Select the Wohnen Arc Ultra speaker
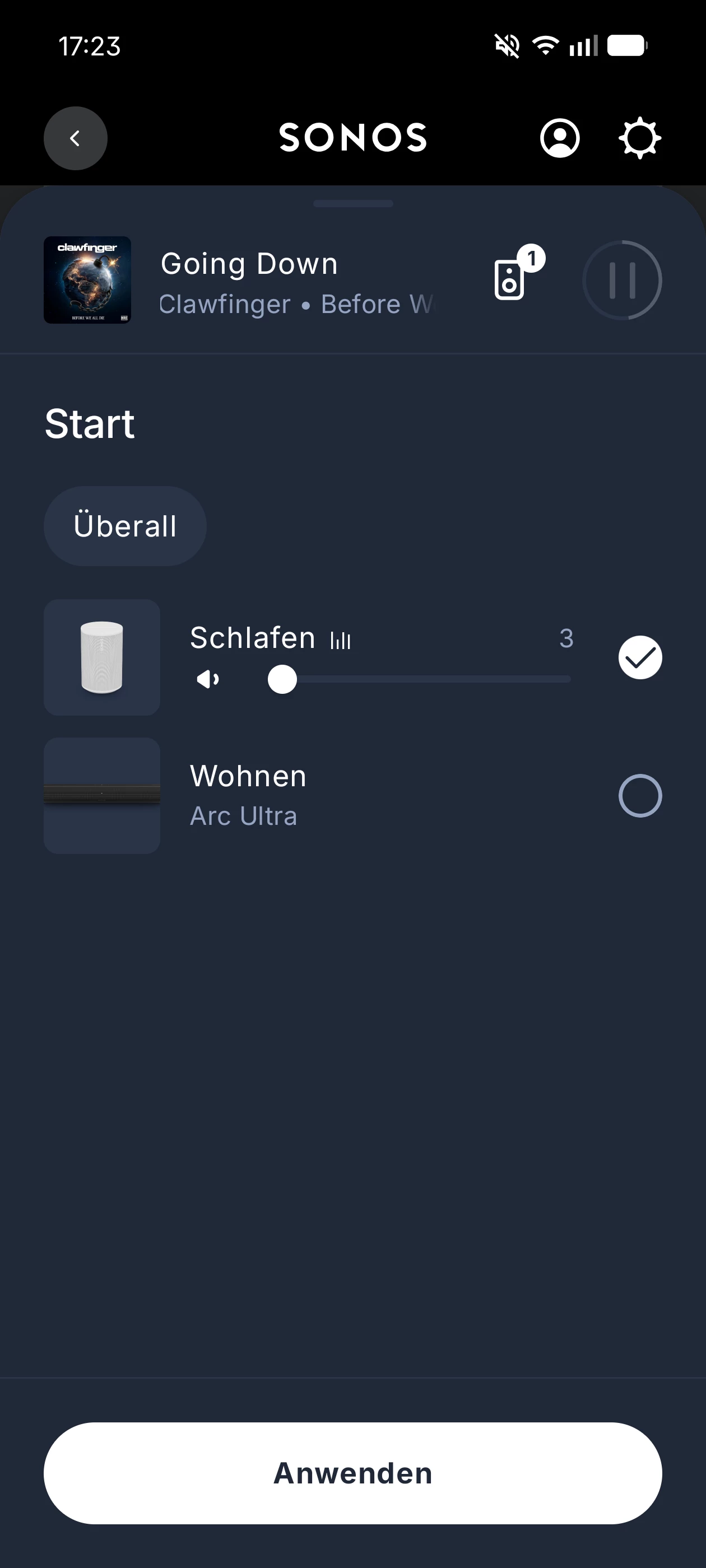706x1568 pixels. 640,796
